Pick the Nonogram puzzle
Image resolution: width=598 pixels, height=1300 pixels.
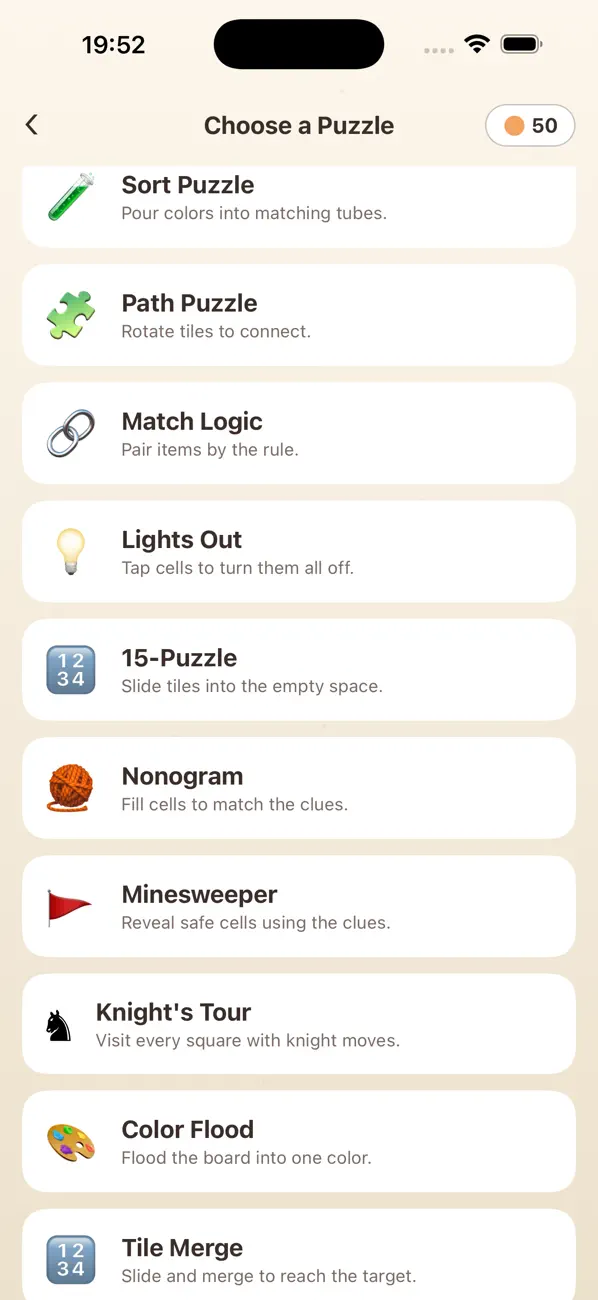[299, 787]
